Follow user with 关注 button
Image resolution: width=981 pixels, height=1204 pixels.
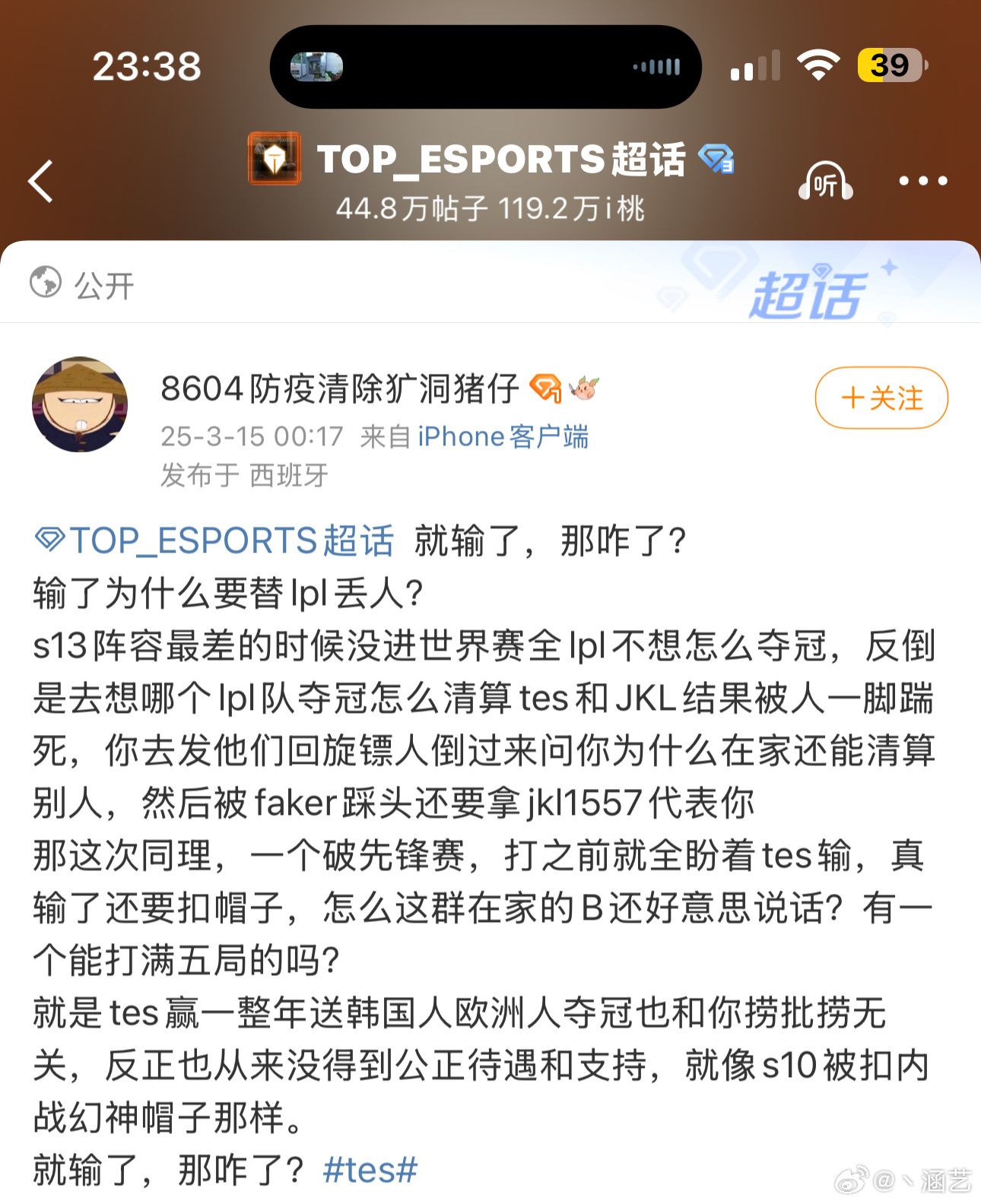[x=881, y=398]
